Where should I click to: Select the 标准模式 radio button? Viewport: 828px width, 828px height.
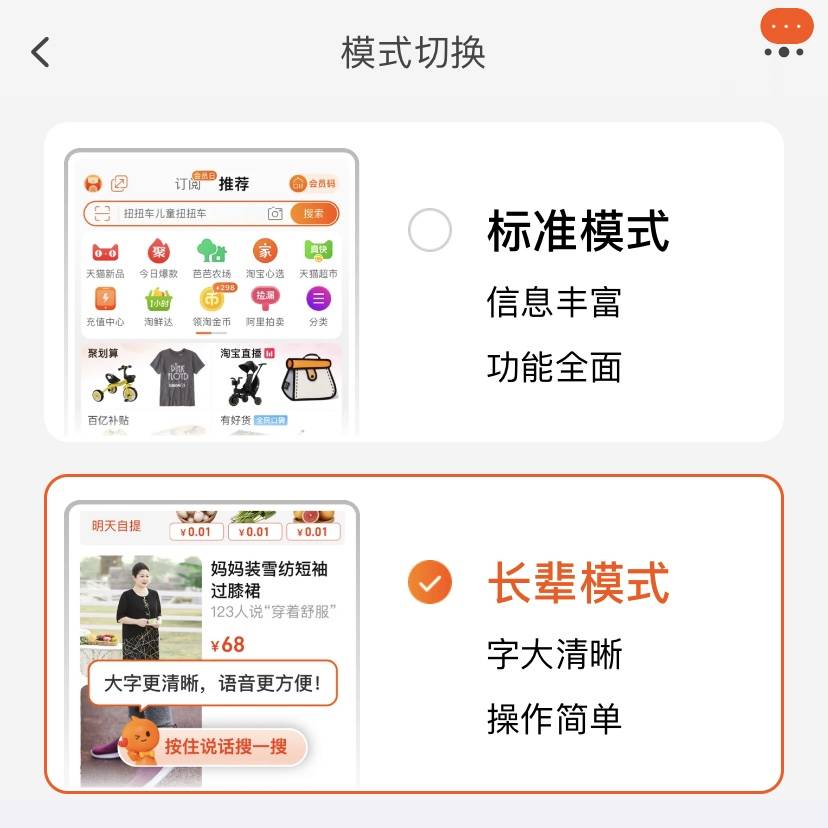point(430,232)
